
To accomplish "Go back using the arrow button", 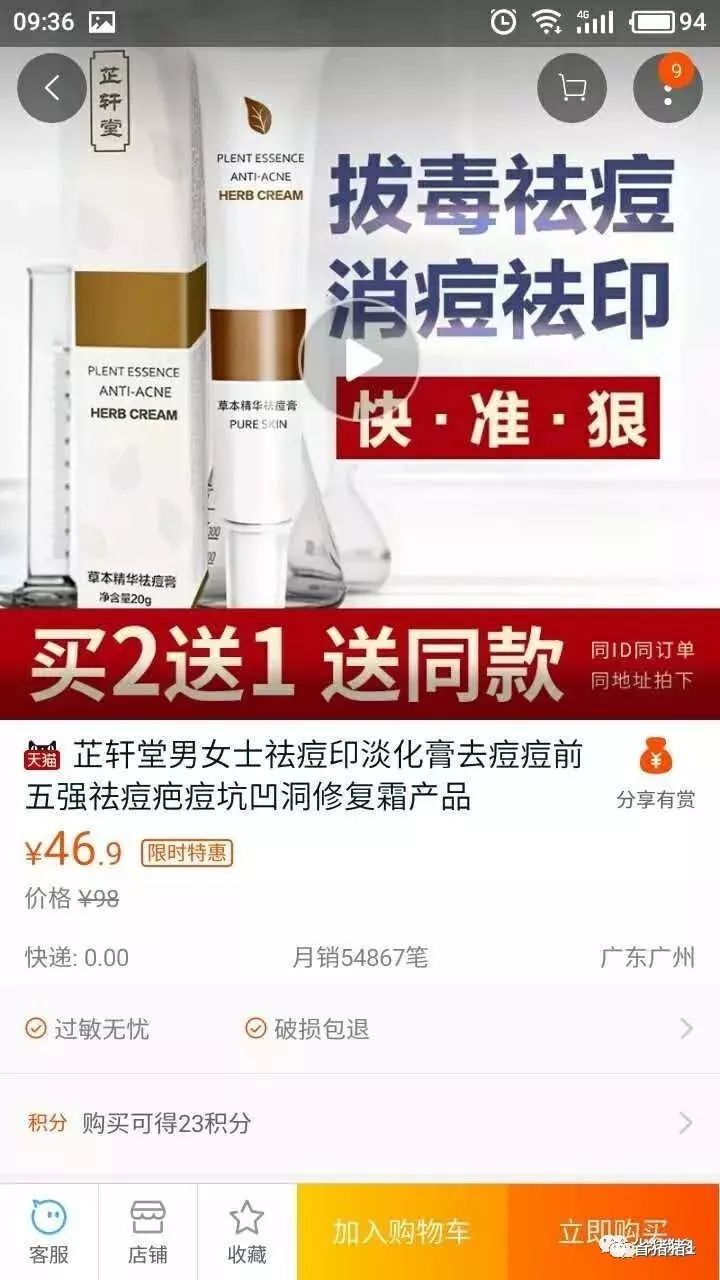I will click(52, 89).
